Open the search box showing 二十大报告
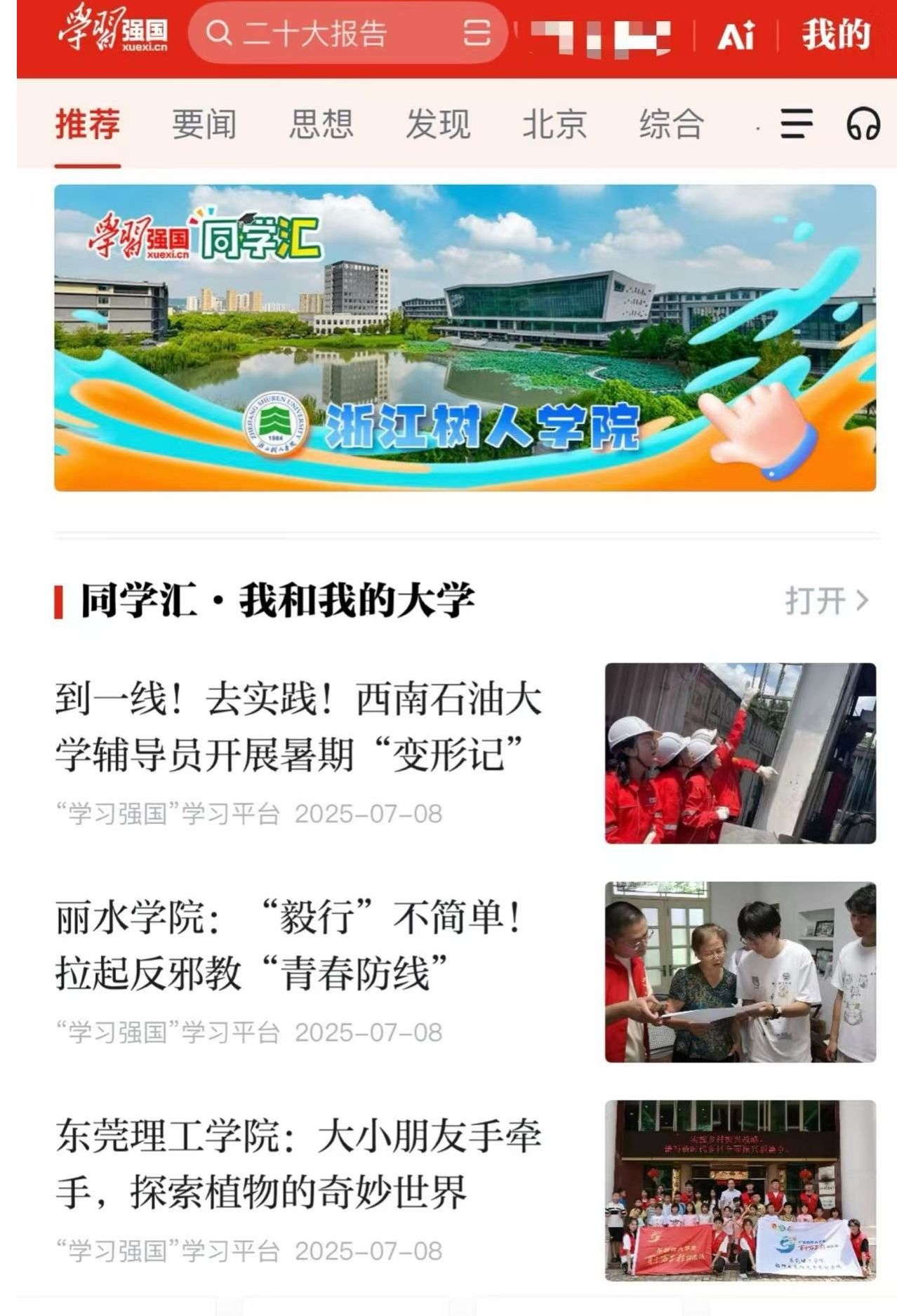 pos(316,33)
